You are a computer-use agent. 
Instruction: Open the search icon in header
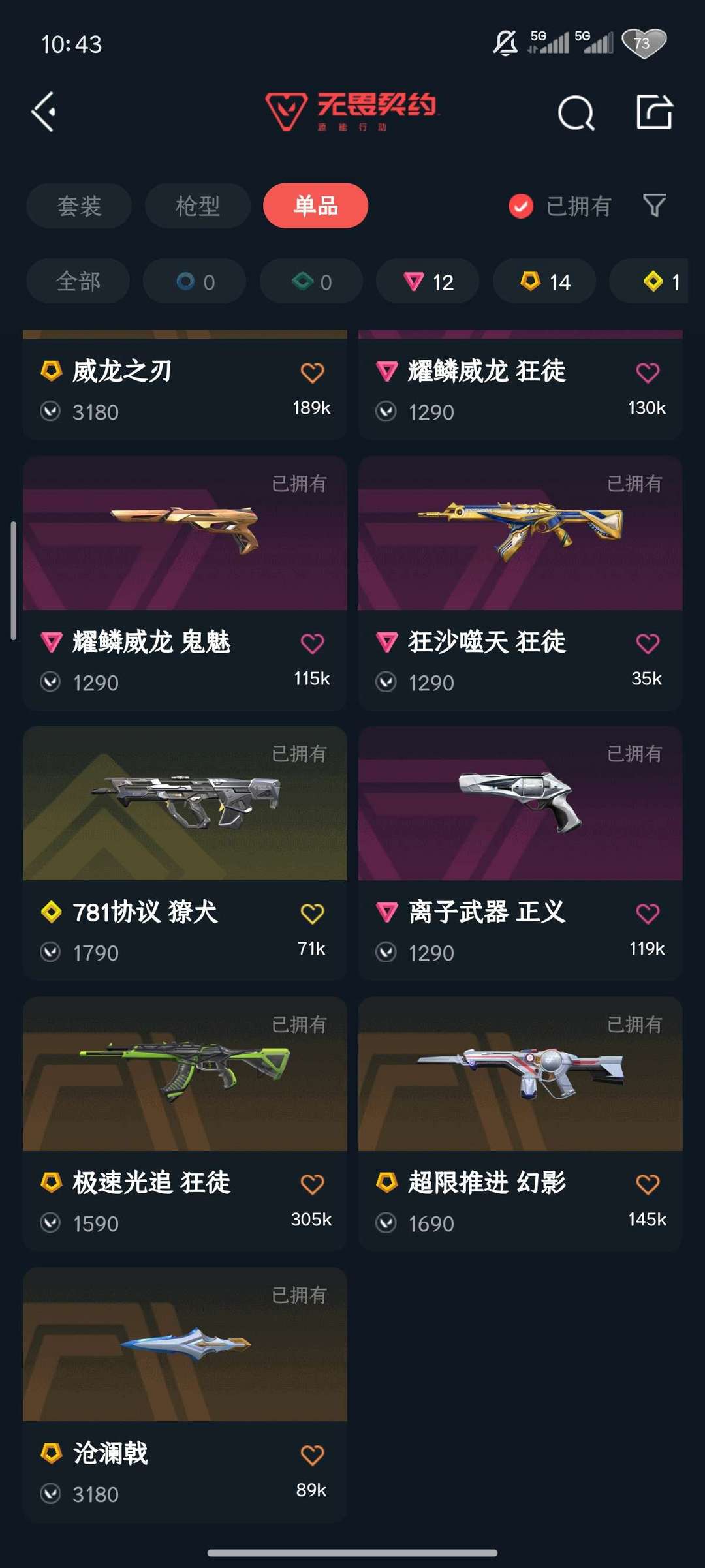(576, 113)
